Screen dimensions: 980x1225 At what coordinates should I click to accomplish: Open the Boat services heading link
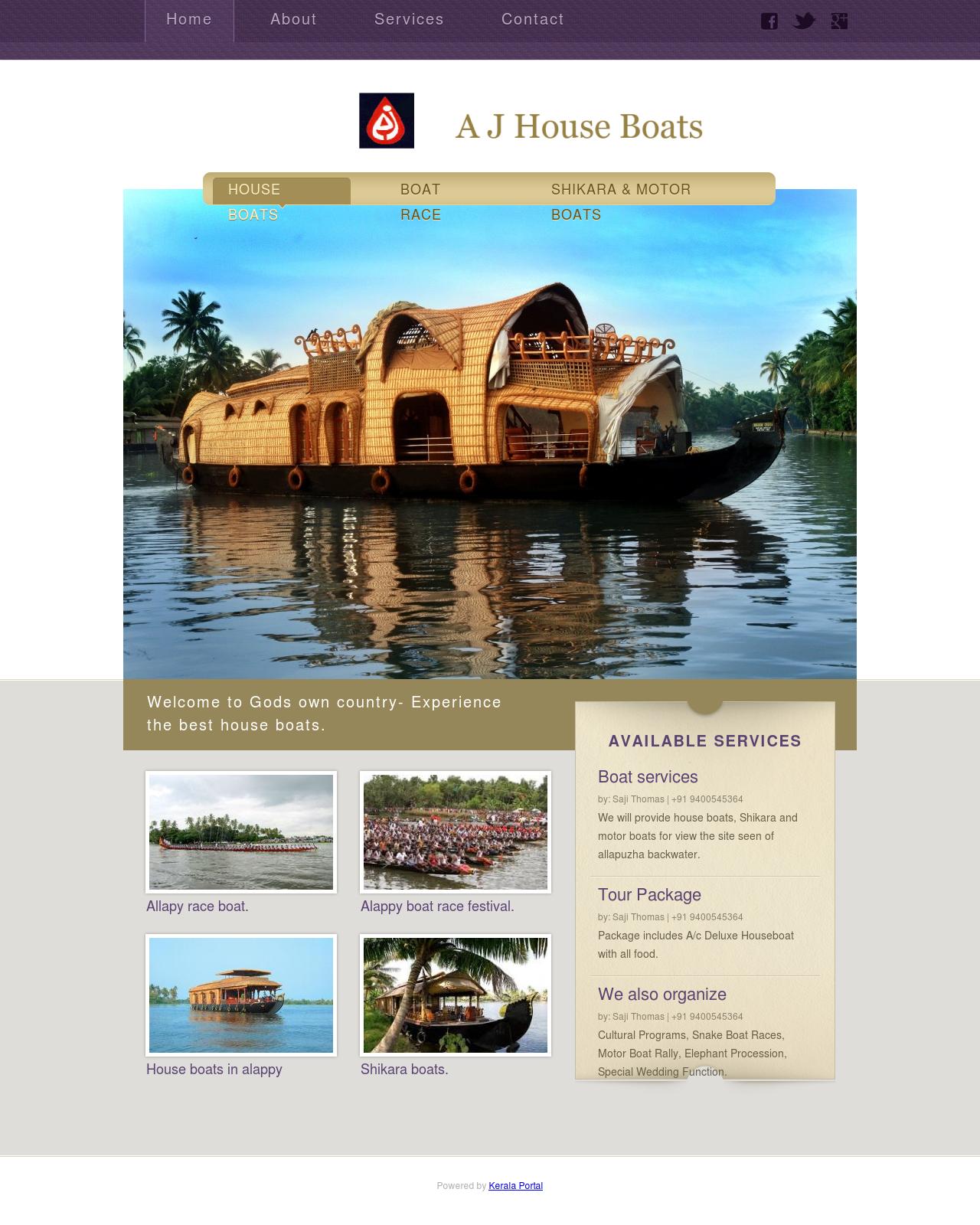pyautogui.click(x=648, y=777)
